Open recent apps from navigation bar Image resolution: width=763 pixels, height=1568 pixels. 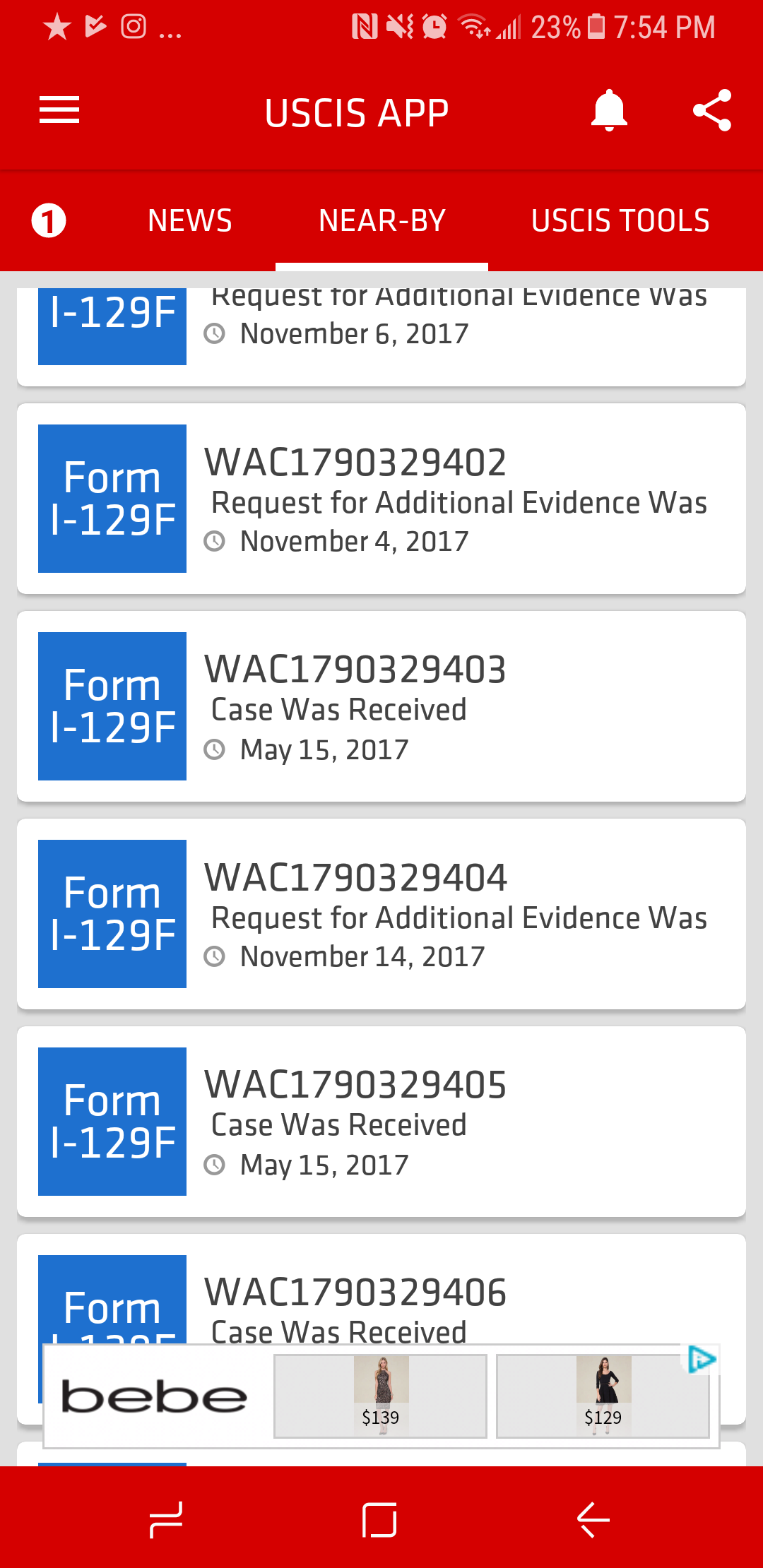pos(167,1520)
